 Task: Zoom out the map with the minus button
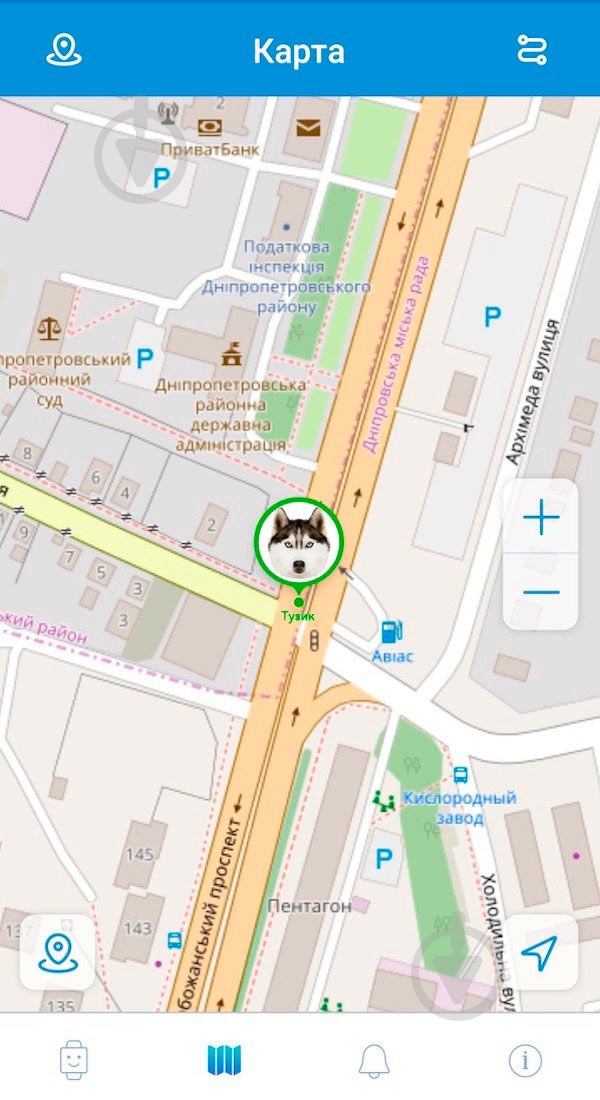[x=540, y=592]
